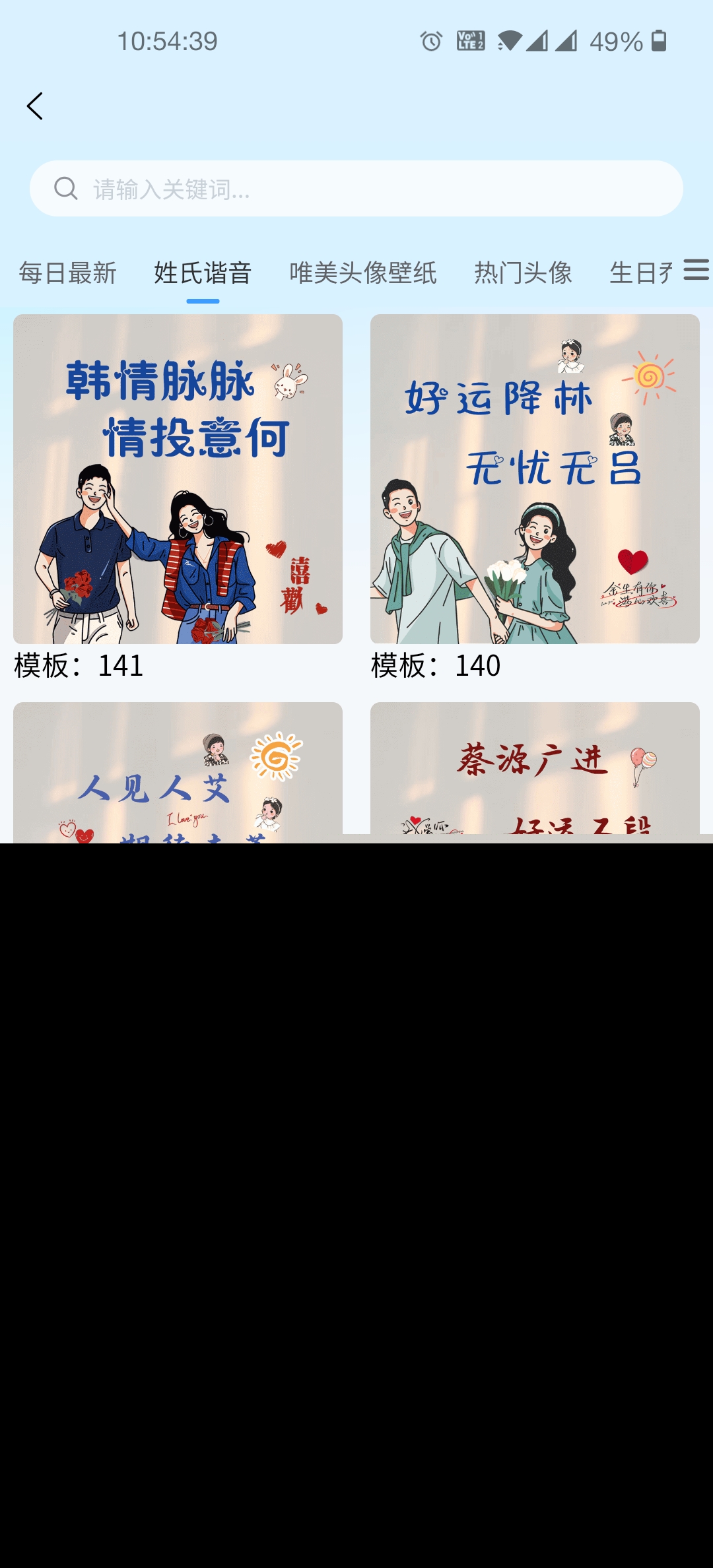Open template 140 card

click(x=535, y=479)
